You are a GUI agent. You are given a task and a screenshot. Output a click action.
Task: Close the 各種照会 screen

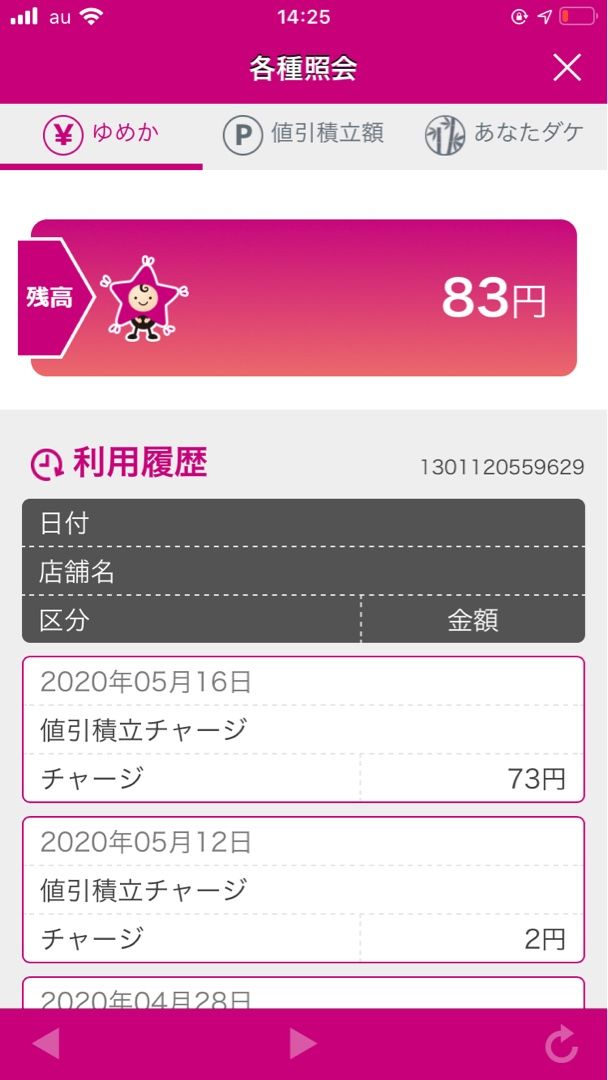pos(567,68)
